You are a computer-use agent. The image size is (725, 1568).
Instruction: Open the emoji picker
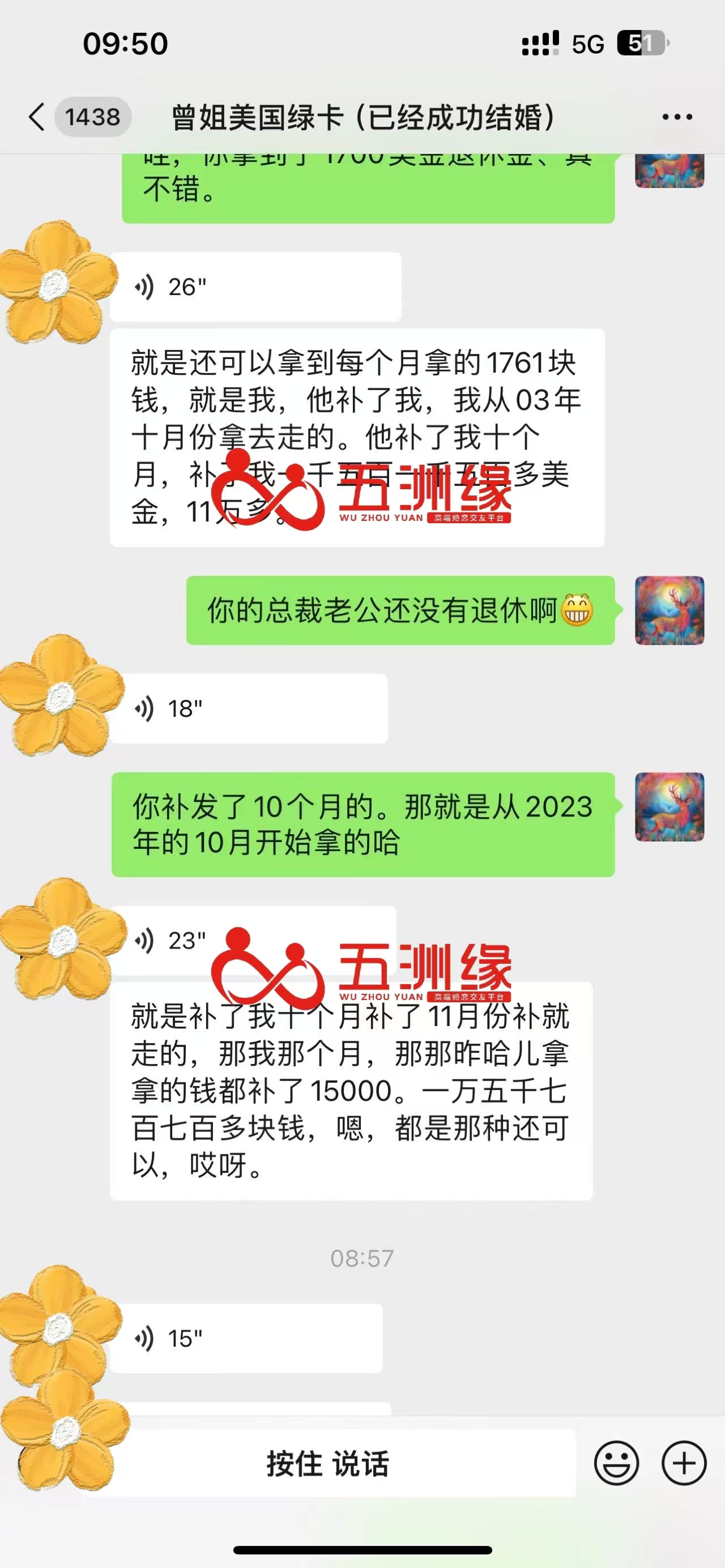616,1463
